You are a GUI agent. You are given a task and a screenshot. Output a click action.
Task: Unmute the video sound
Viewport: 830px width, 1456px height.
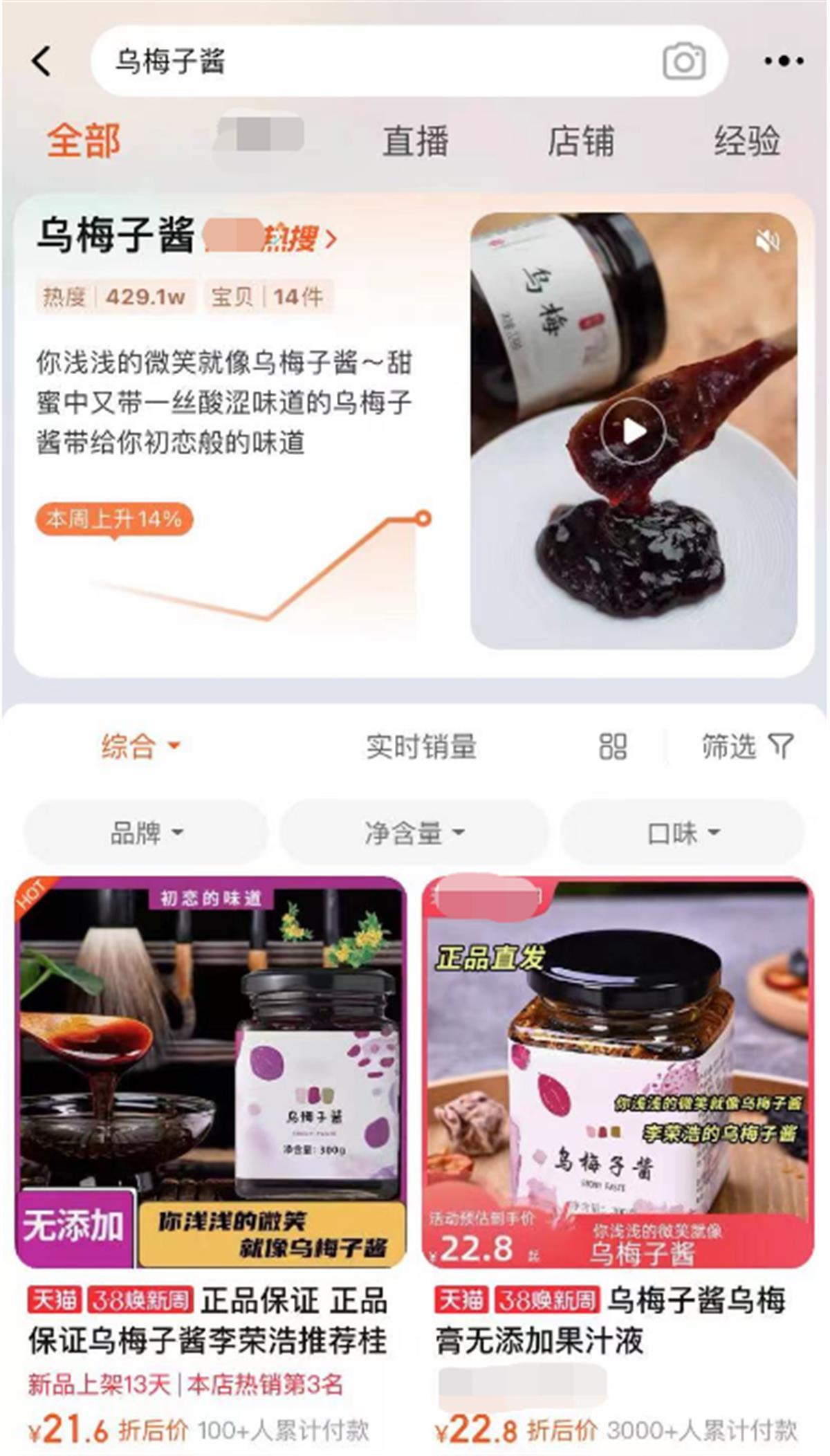767,241
